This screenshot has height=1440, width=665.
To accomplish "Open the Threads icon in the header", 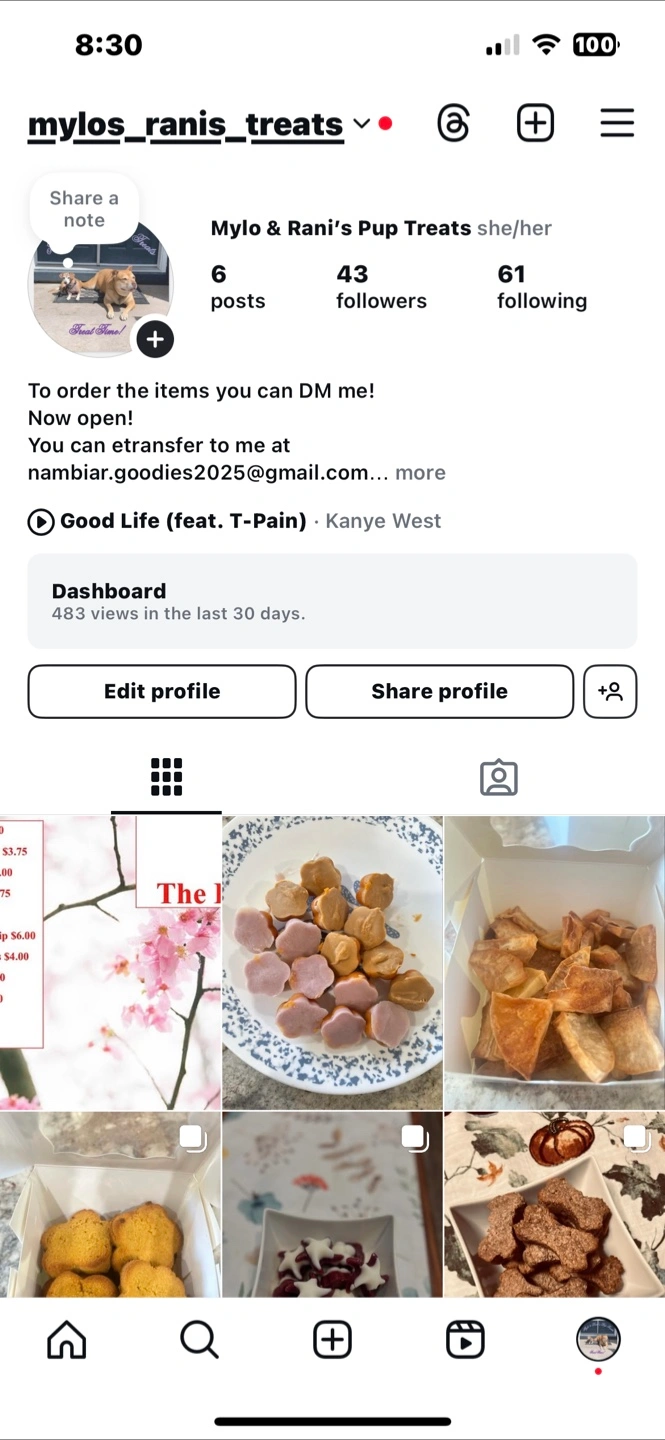I will tap(454, 123).
